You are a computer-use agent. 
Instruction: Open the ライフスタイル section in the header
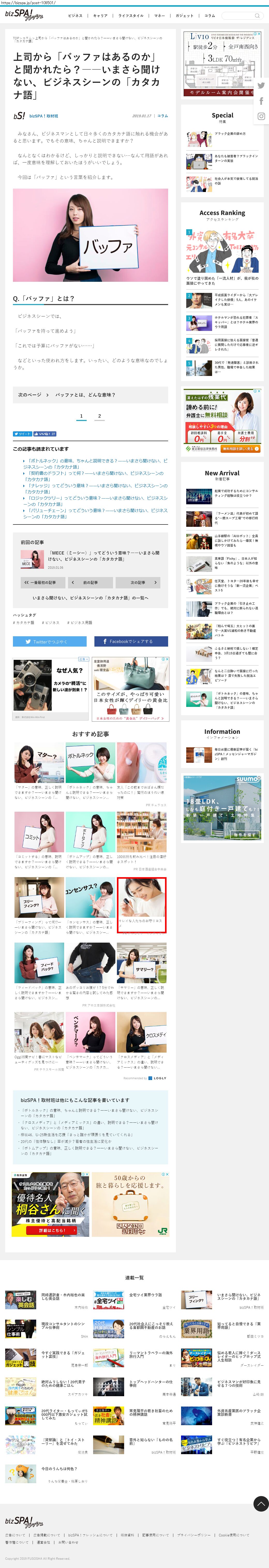pyautogui.click(x=131, y=16)
